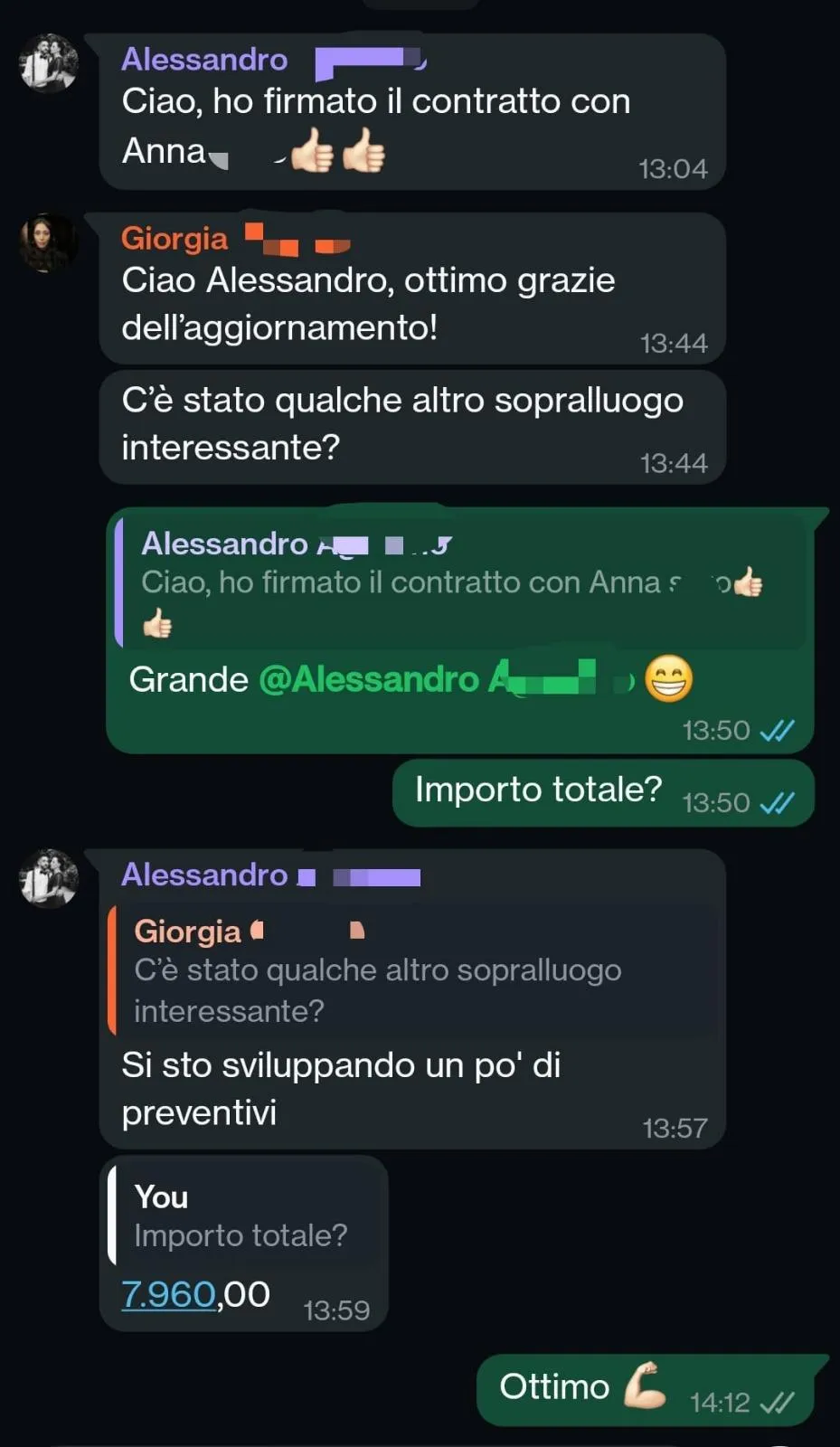This screenshot has height=1447, width=840.
Task: Tap Giorgia's sender name above her message
Action: (x=175, y=239)
